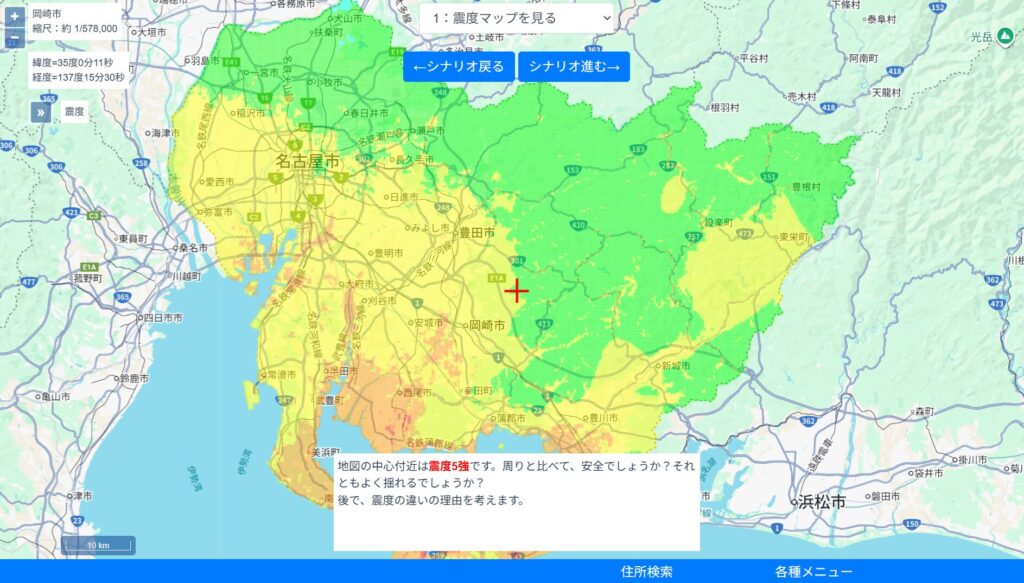Zoom out the map with minus button
This screenshot has width=1024, height=583.
click(x=15, y=40)
